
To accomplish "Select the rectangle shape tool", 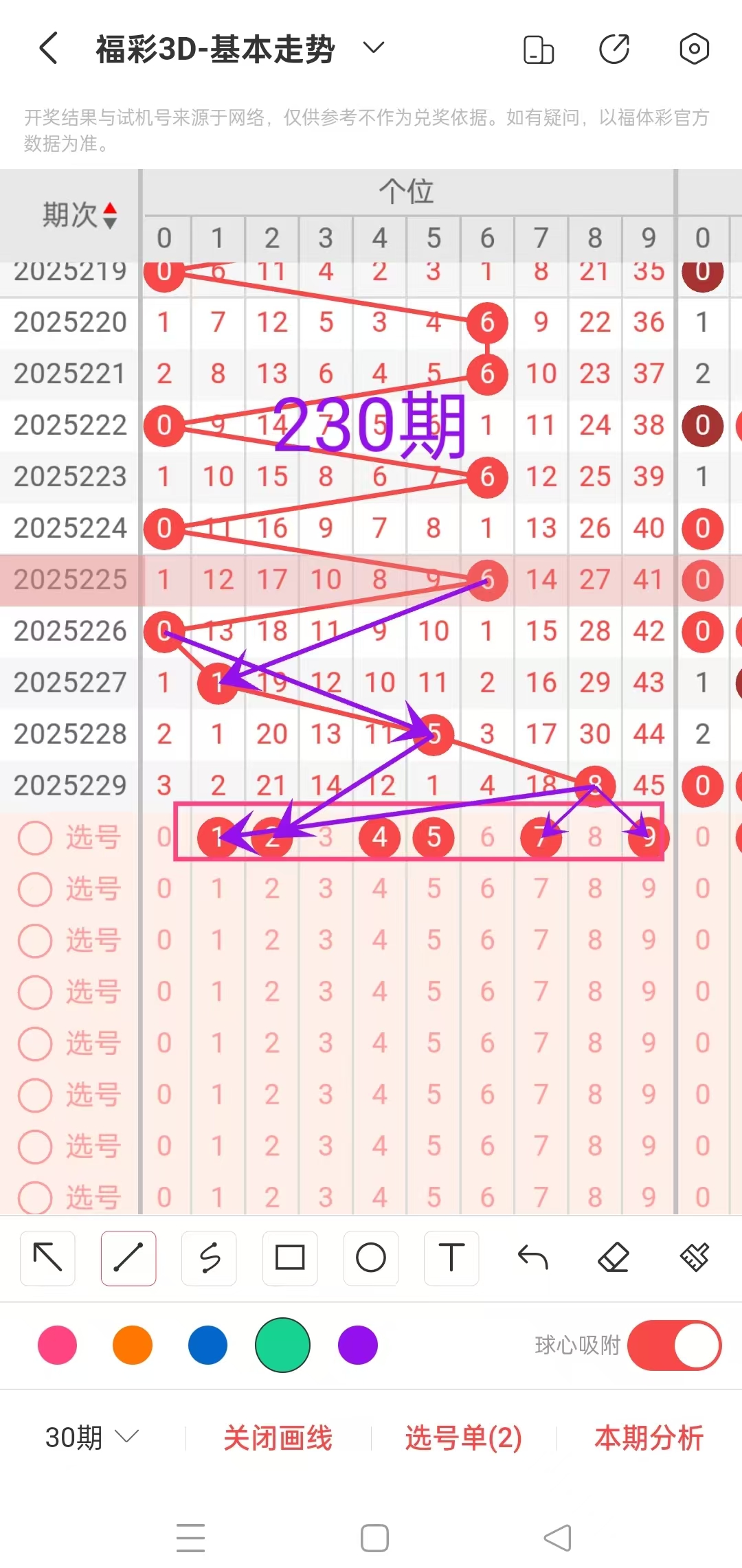I will 290,1258.
